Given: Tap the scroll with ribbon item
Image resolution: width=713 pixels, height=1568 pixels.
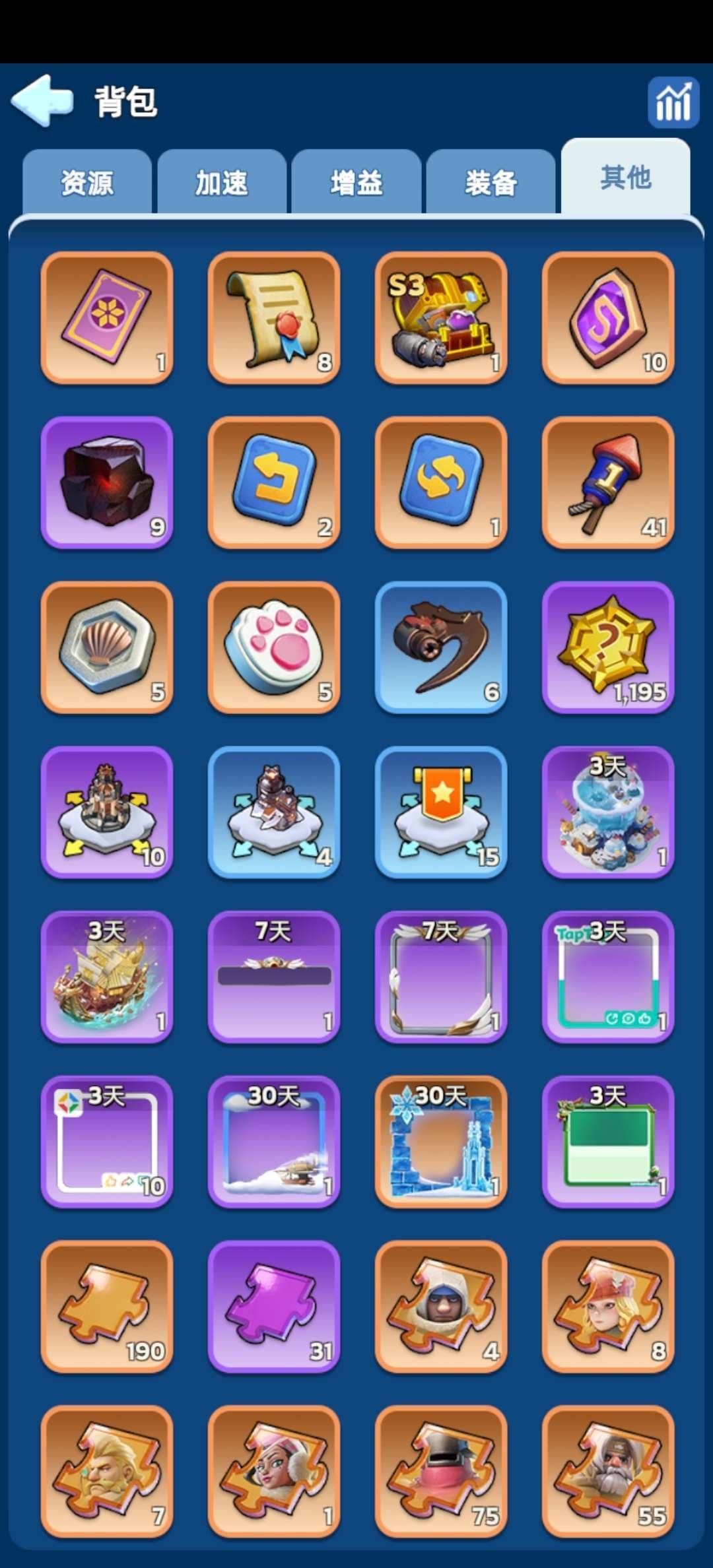Looking at the screenshot, I should pyautogui.click(x=274, y=317).
